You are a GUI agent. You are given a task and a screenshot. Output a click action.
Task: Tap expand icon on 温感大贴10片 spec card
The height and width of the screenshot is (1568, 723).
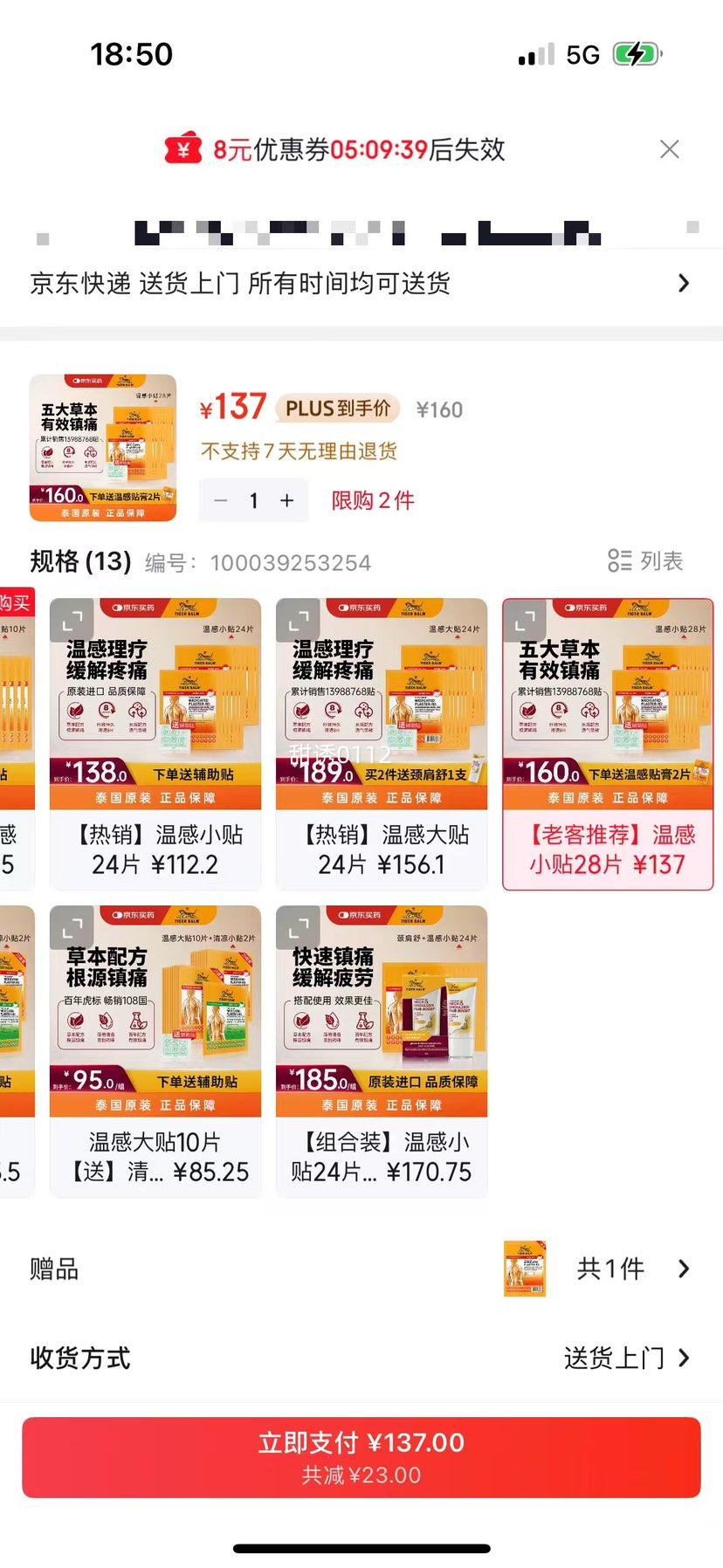coord(72,928)
